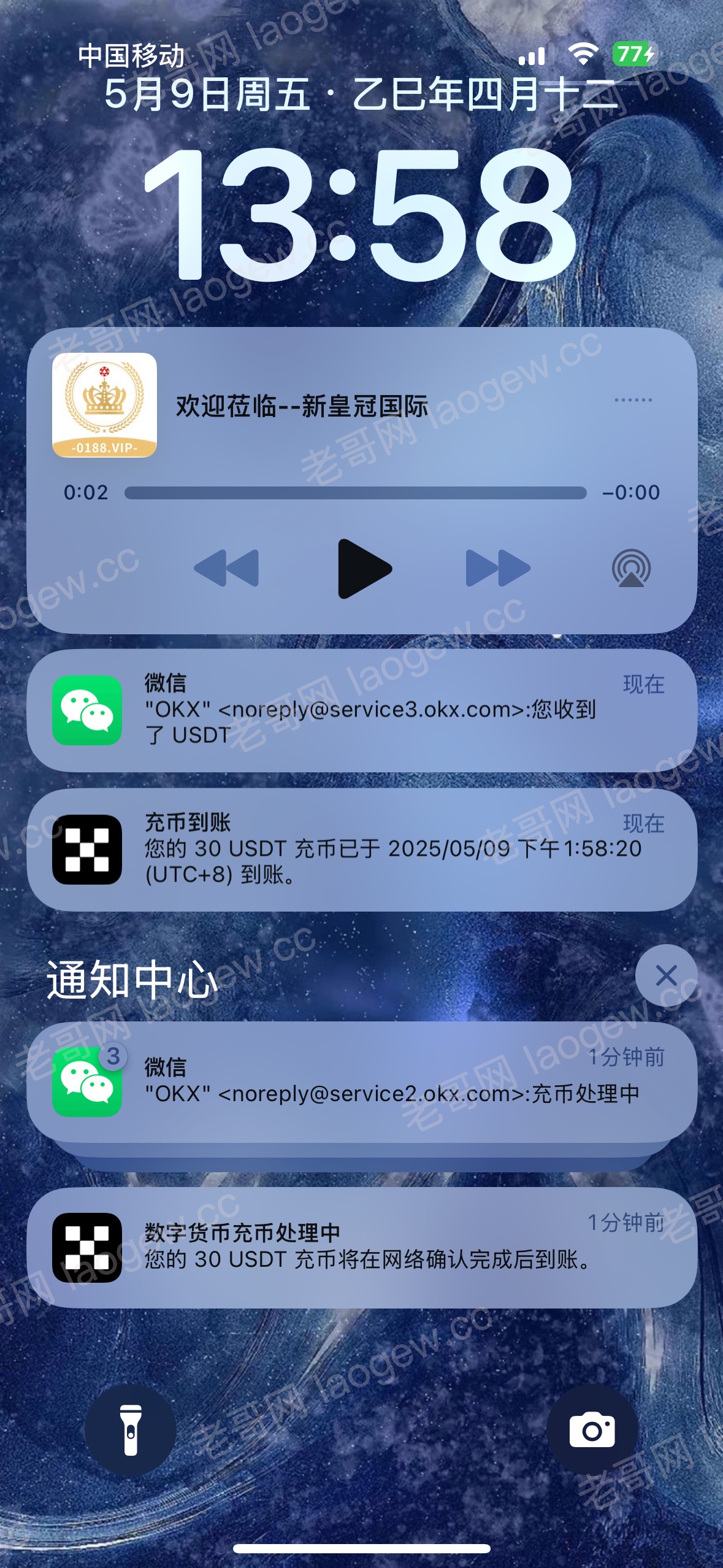
Task: Play the 新皇冠国际 audio track
Action: click(364, 568)
